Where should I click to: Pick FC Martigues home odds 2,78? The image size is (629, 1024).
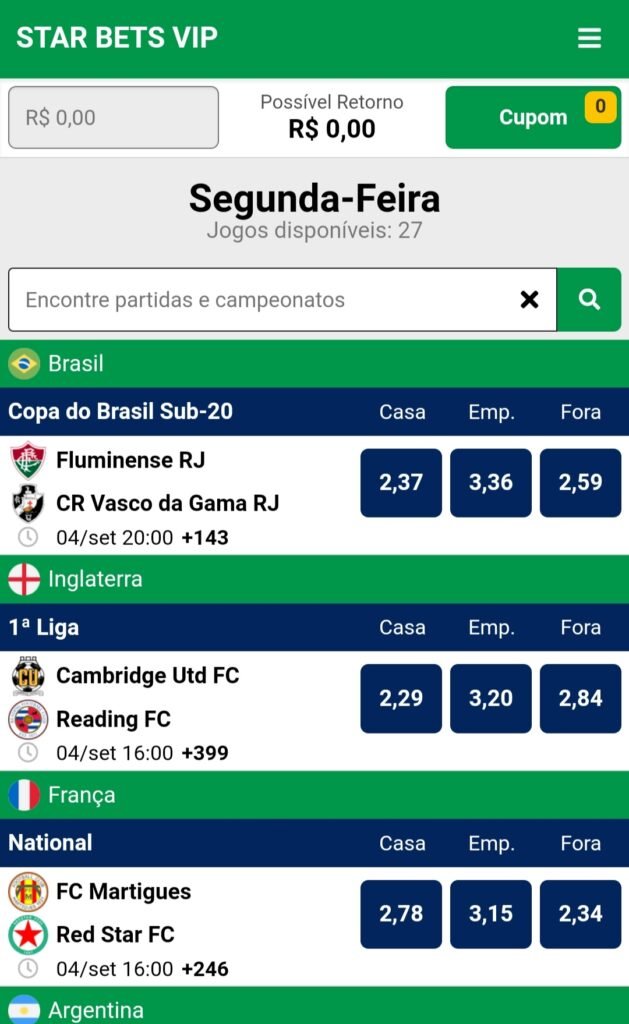tap(401, 914)
